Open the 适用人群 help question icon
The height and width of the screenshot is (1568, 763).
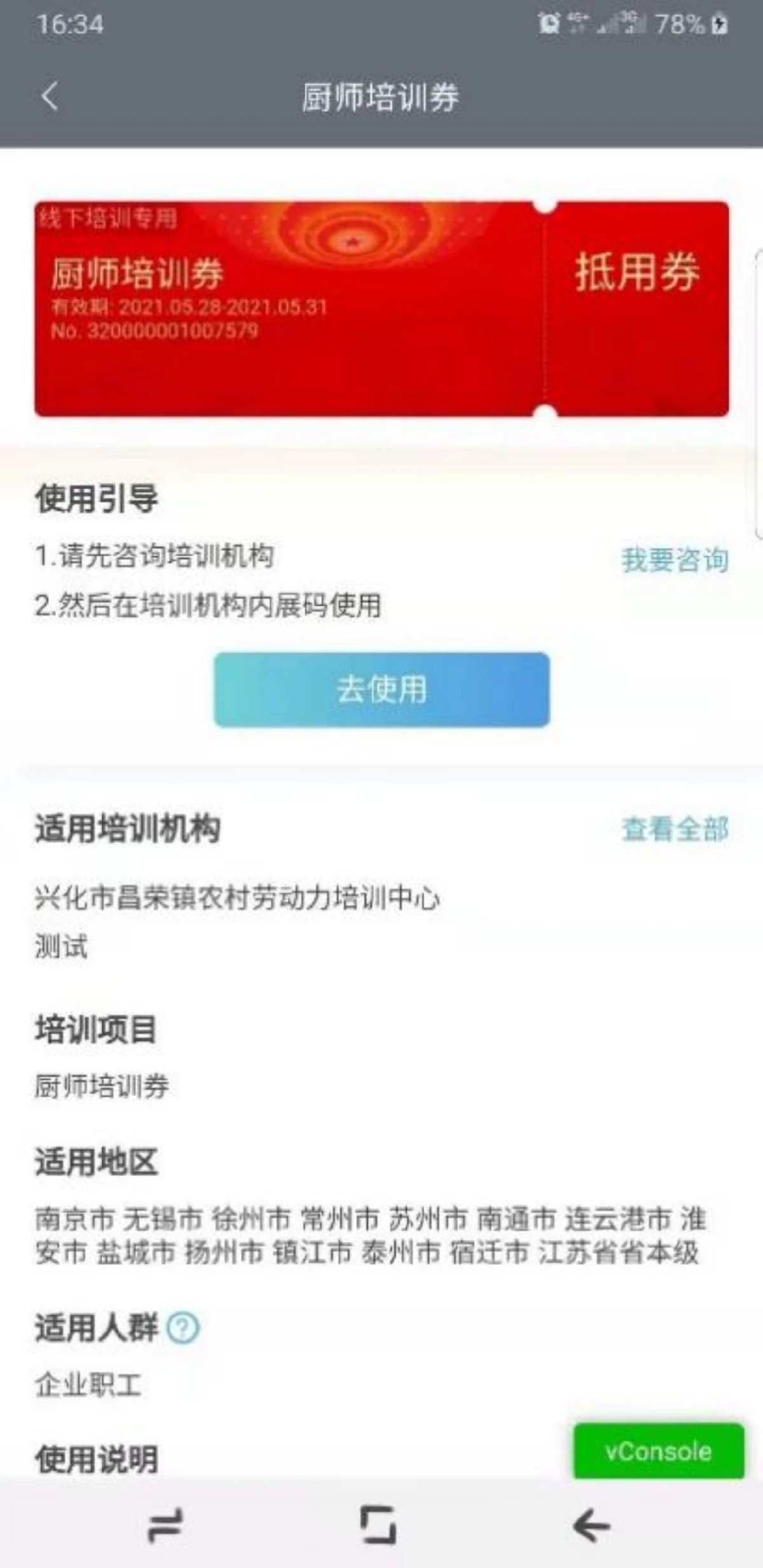coord(183,1328)
